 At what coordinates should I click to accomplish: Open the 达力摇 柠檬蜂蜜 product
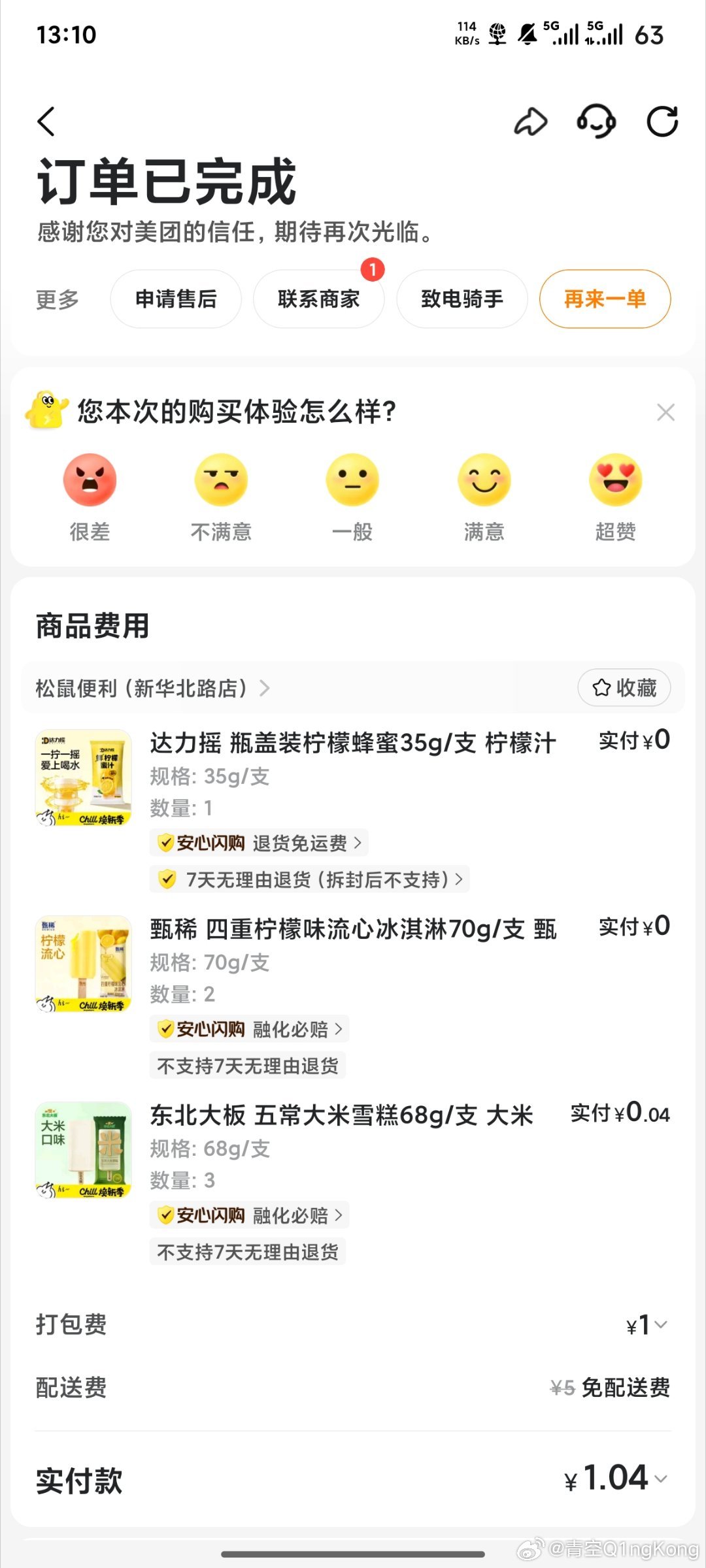pyautogui.click(x=353, y=743)
